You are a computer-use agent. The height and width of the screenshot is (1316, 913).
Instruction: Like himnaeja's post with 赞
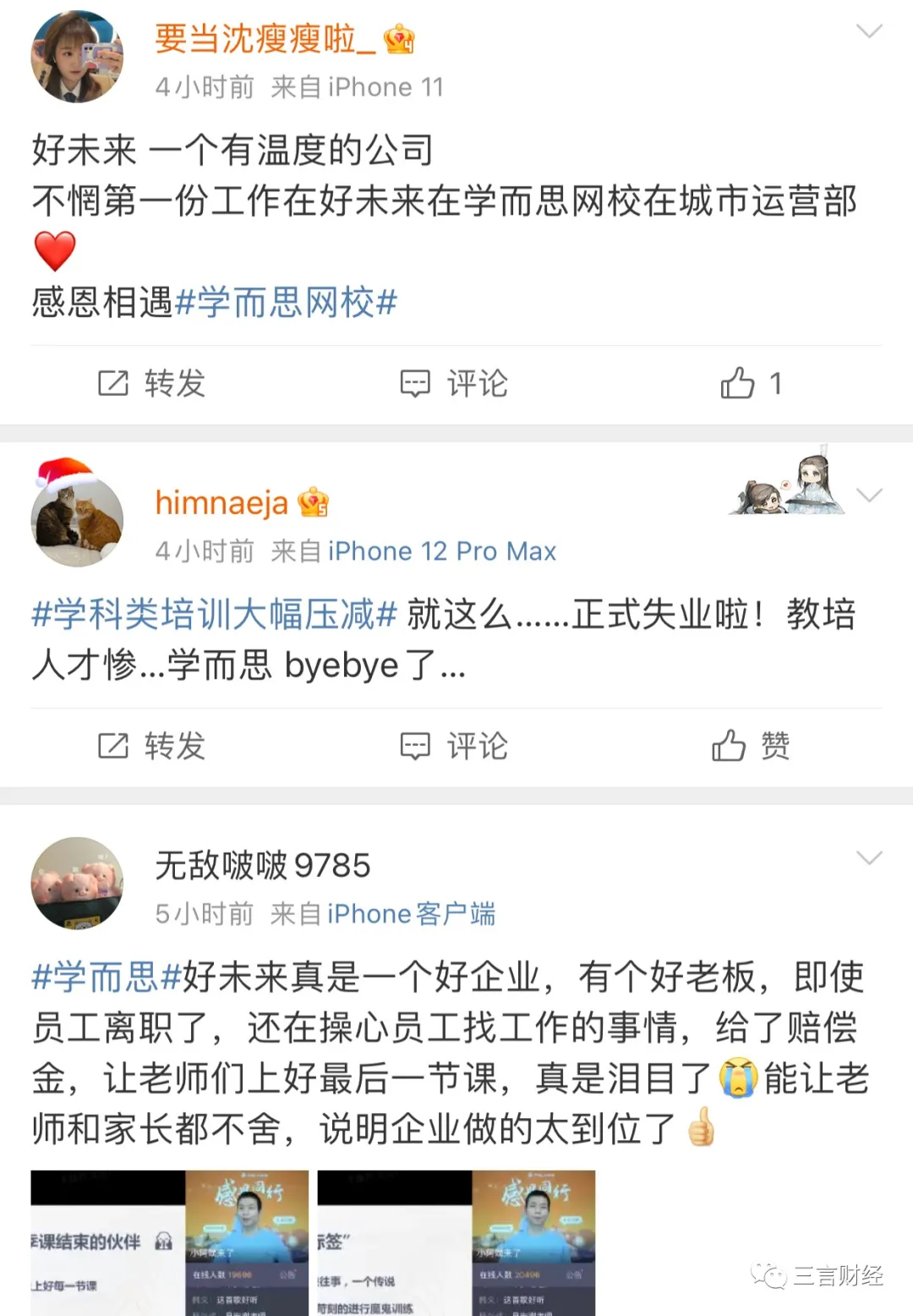(x=751, y=746)
